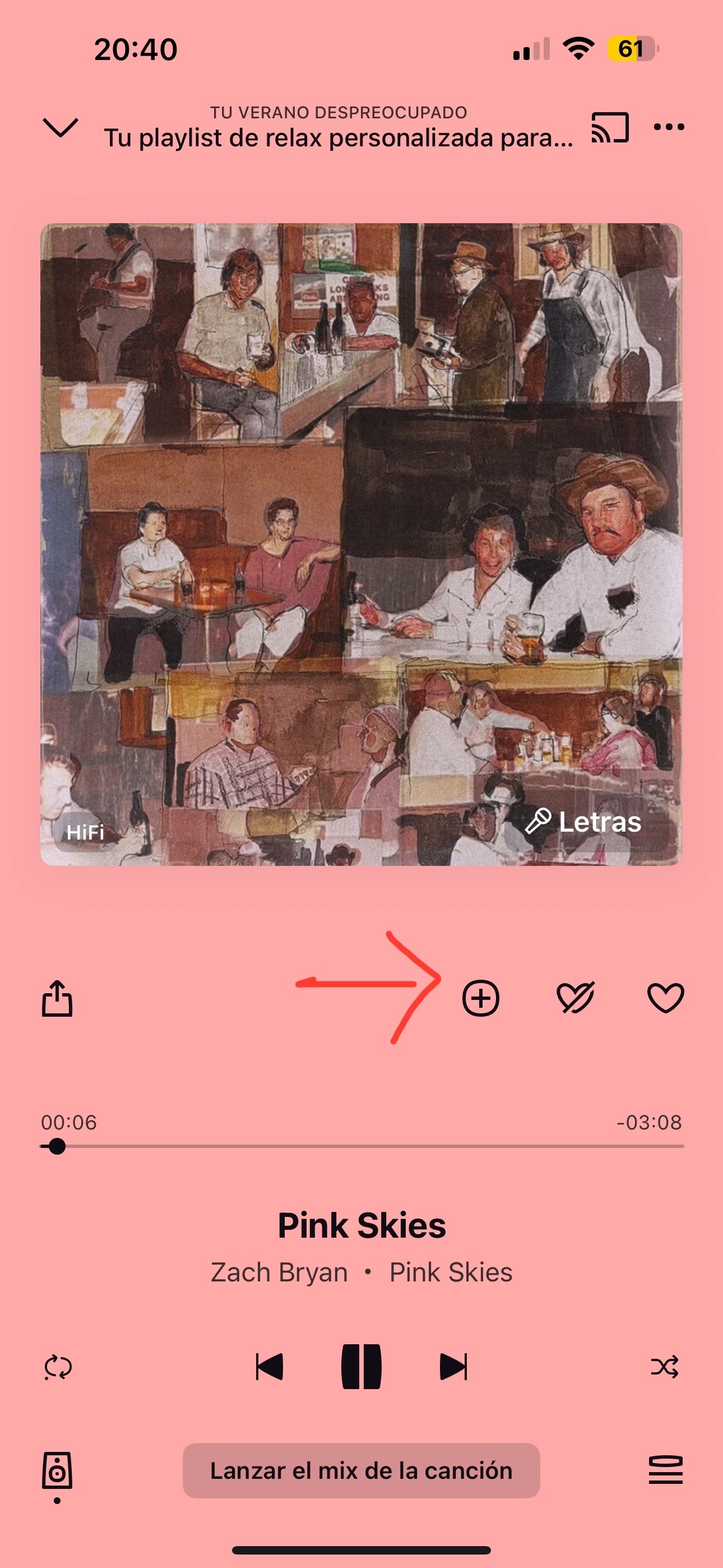Add Pink Skies to favorites with heart

click(665, 998)
